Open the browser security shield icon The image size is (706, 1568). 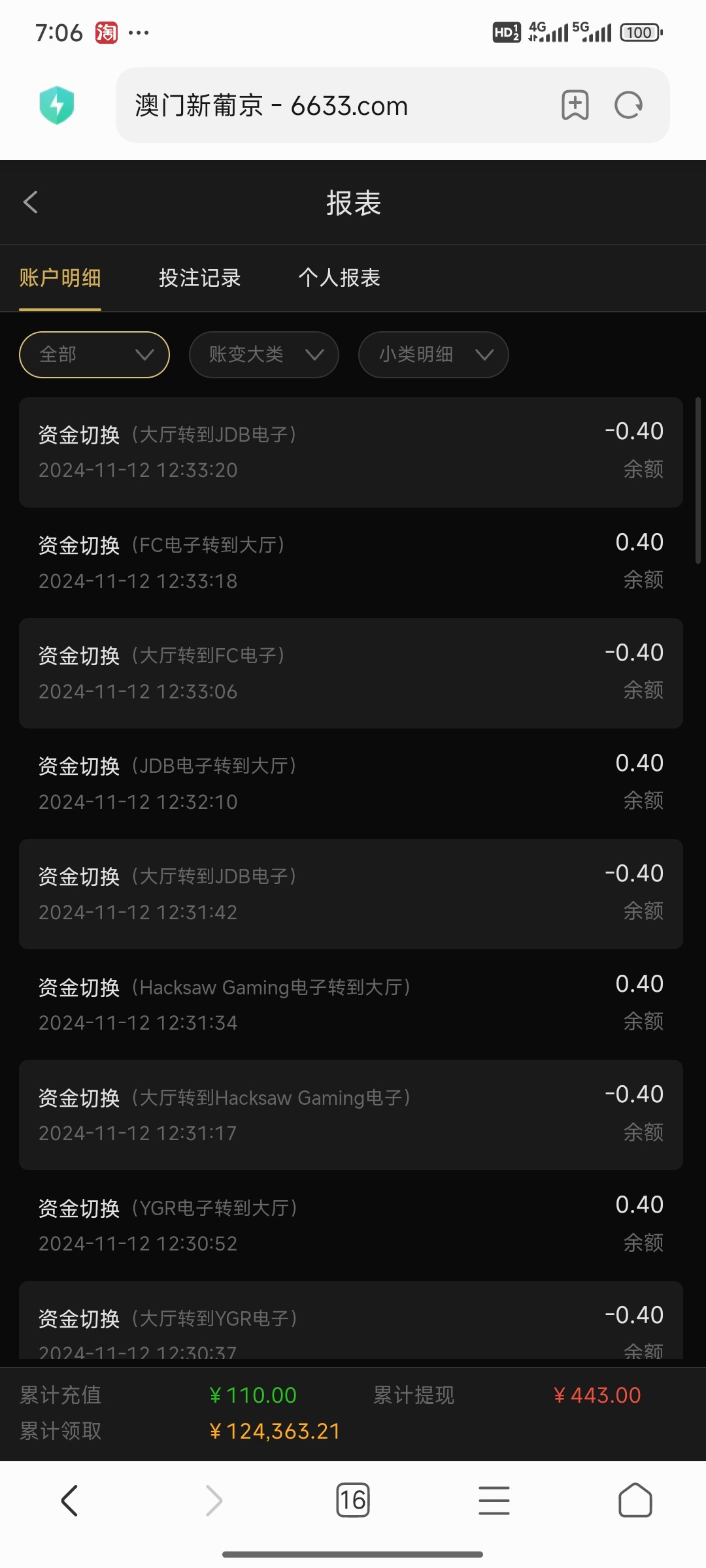(x=57, y=105)
